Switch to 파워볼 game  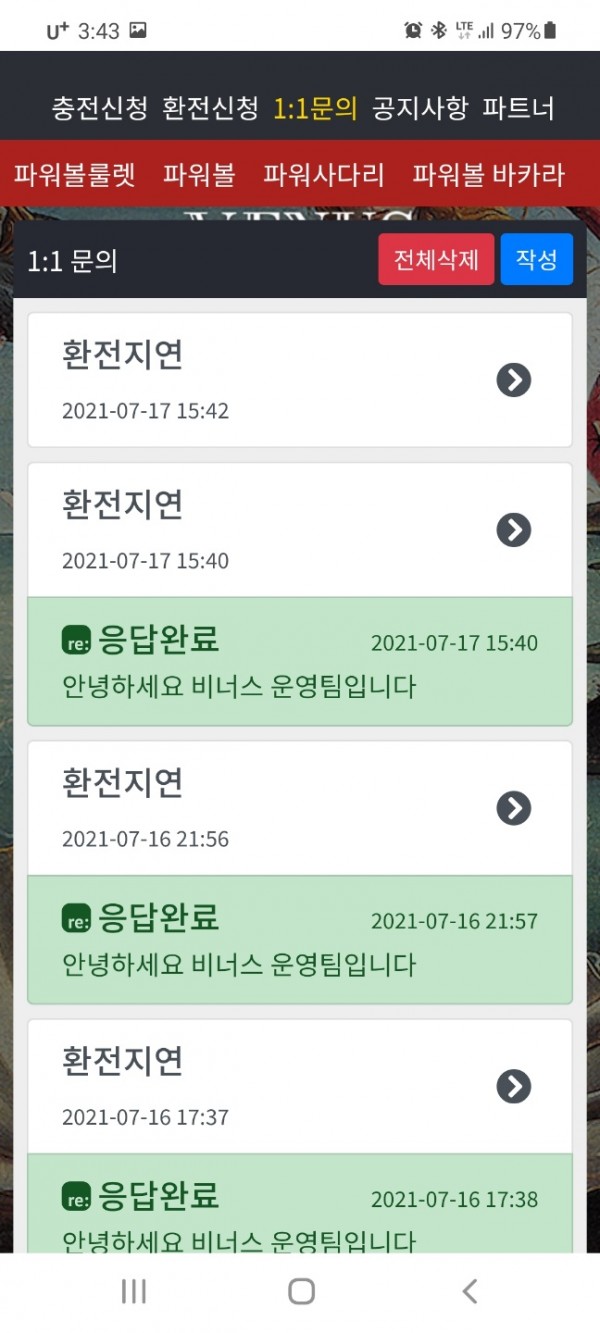click(x=199, y=175)
